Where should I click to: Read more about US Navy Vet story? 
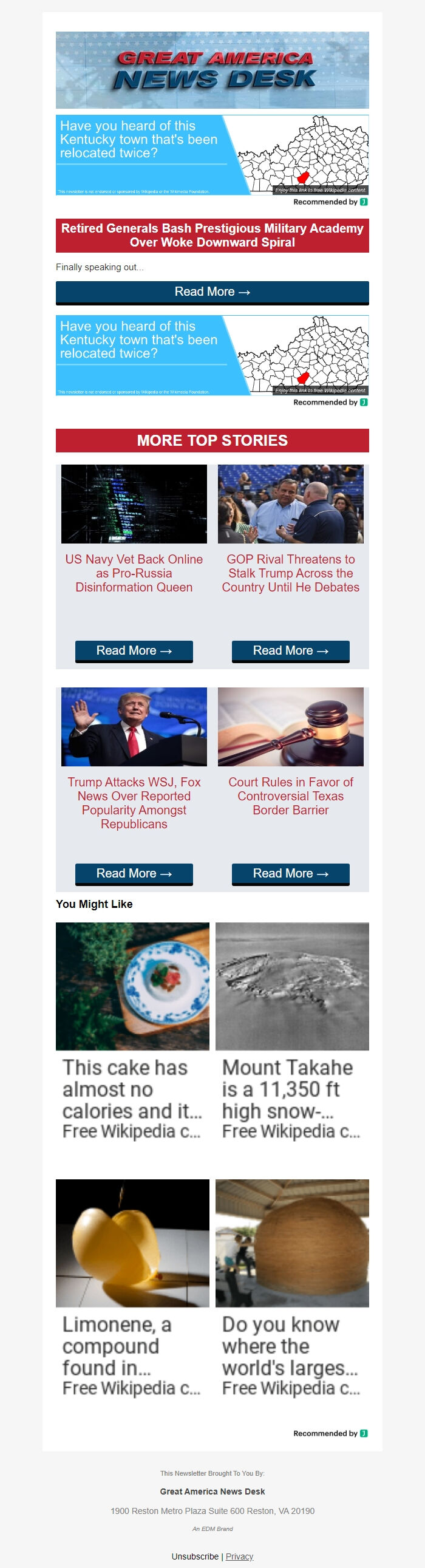134,650
